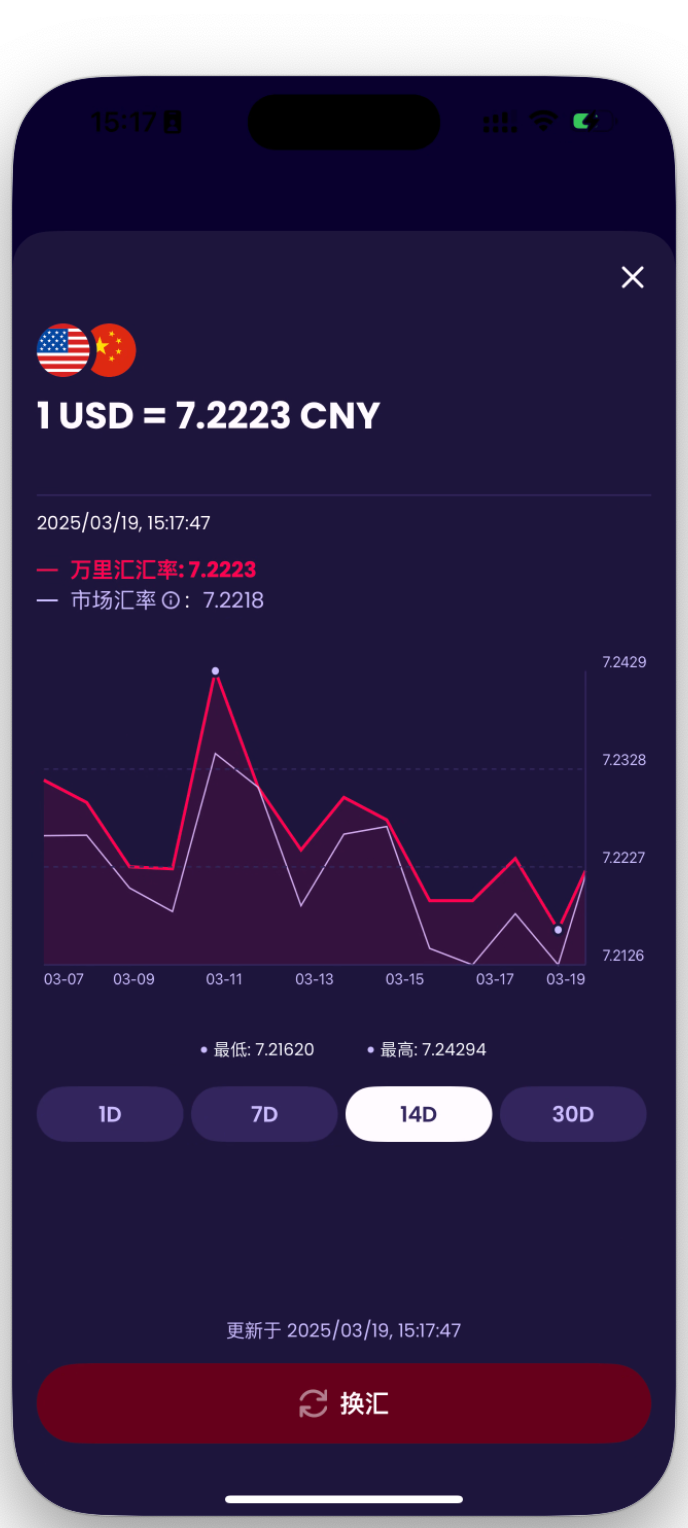
Task: Show the 30D rate history
Action: [573, 1114]
